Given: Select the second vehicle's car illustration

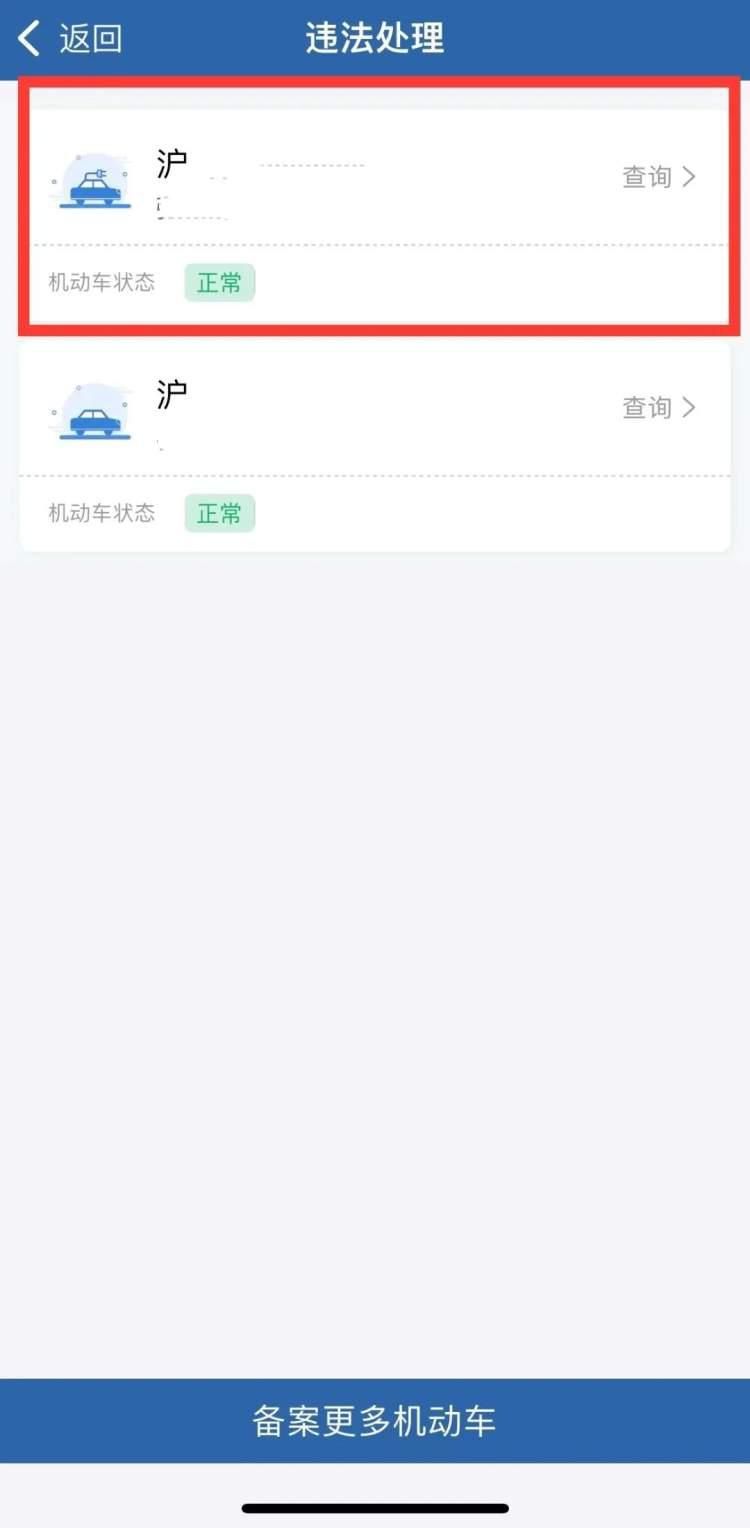Looking at the screenshot, I should pos(93,412).
